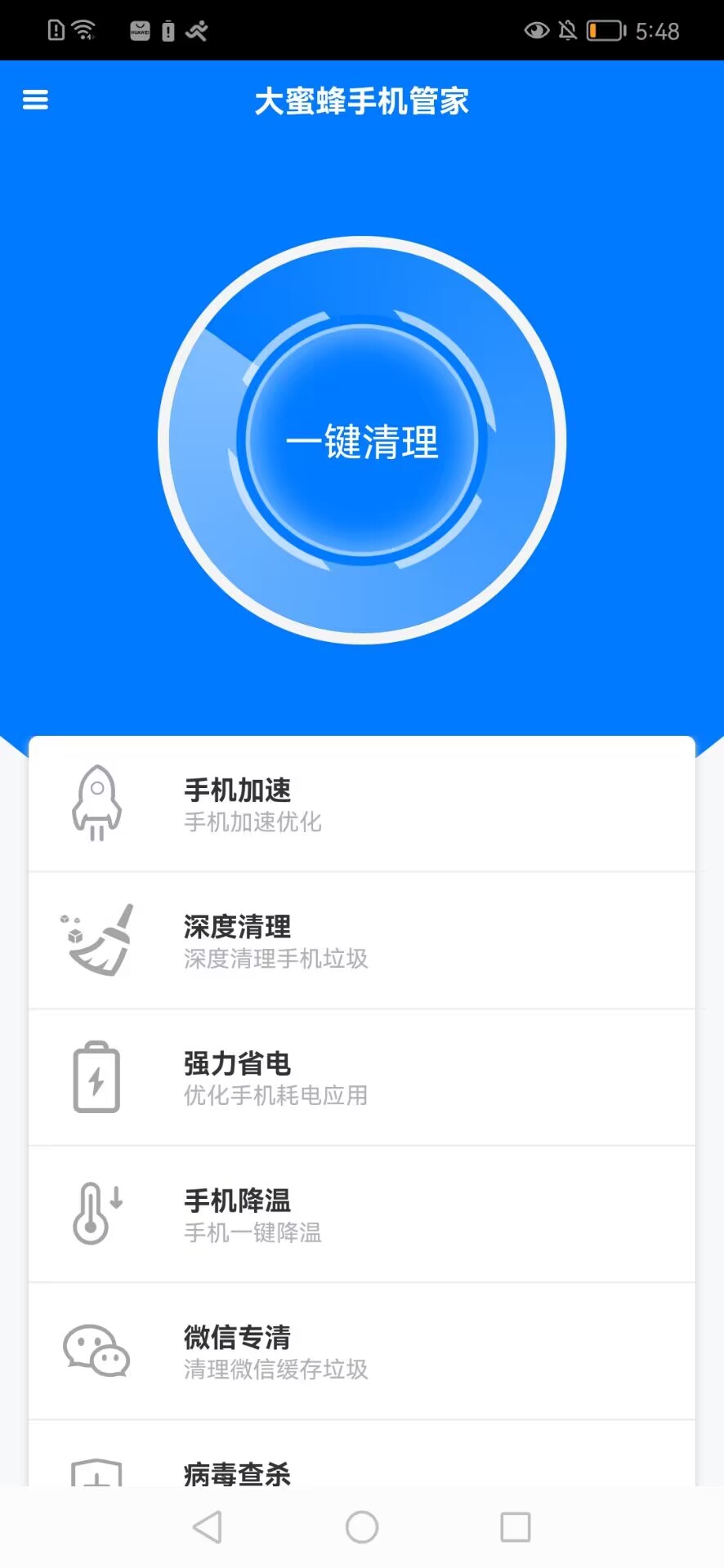Open 微信专清 to clean WeChat cache
The image size is (724, 1568).
click(x=362, y=1352)
